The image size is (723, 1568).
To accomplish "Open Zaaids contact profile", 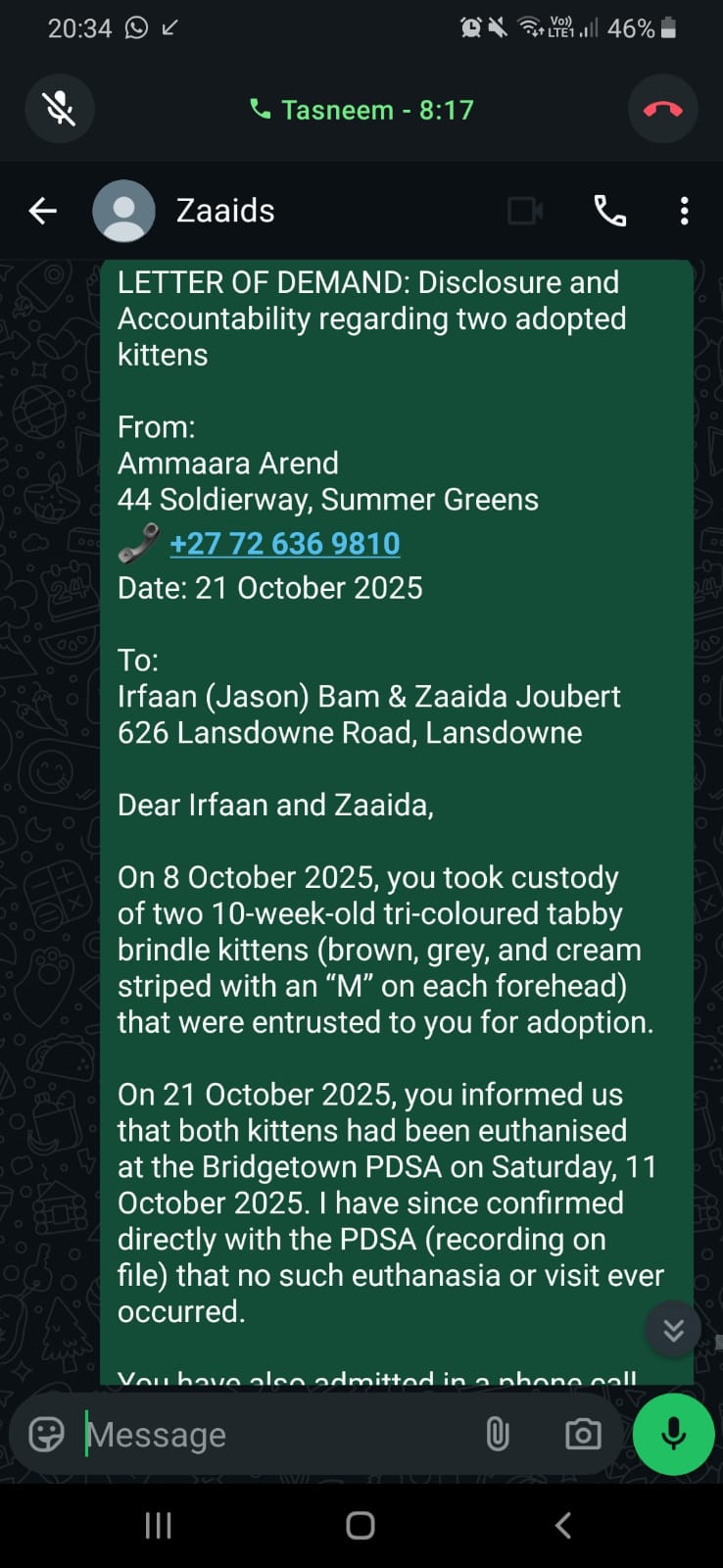I will coord(224,211).
